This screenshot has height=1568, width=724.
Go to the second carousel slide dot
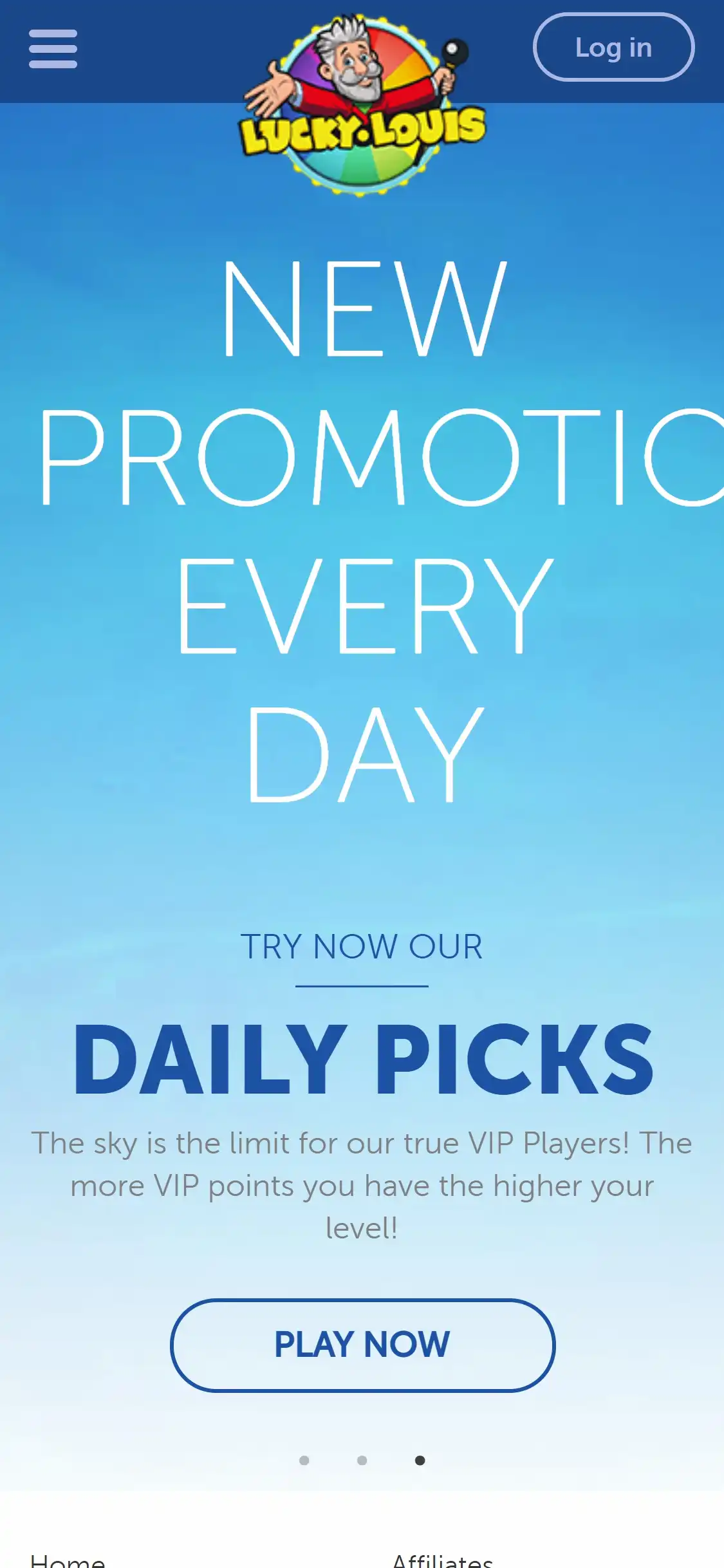pos(362,1461)
